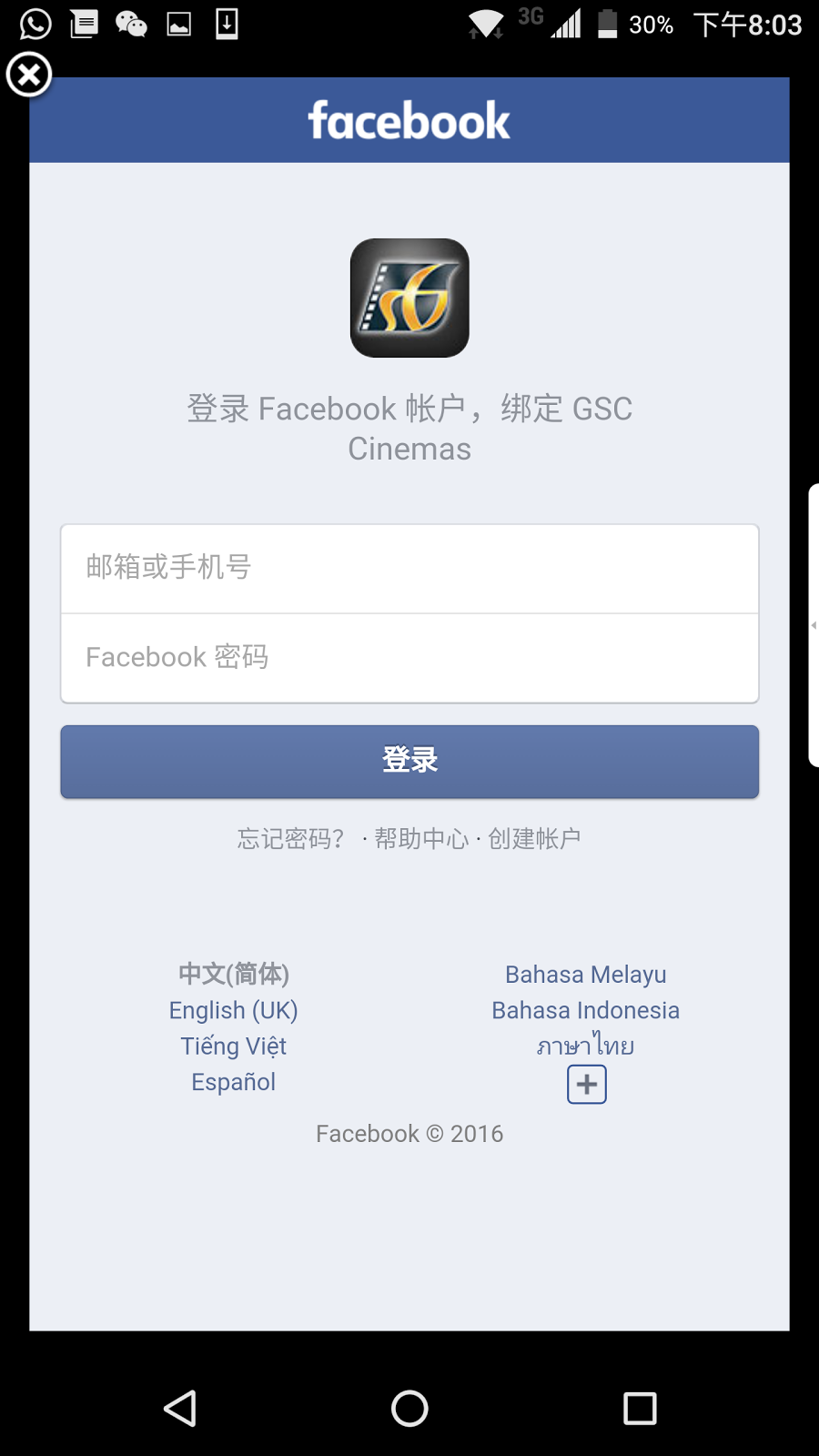The image size is (819, 1456).
Task: Choose ภาษาไทย Thai language
Action: point(586,1046)
